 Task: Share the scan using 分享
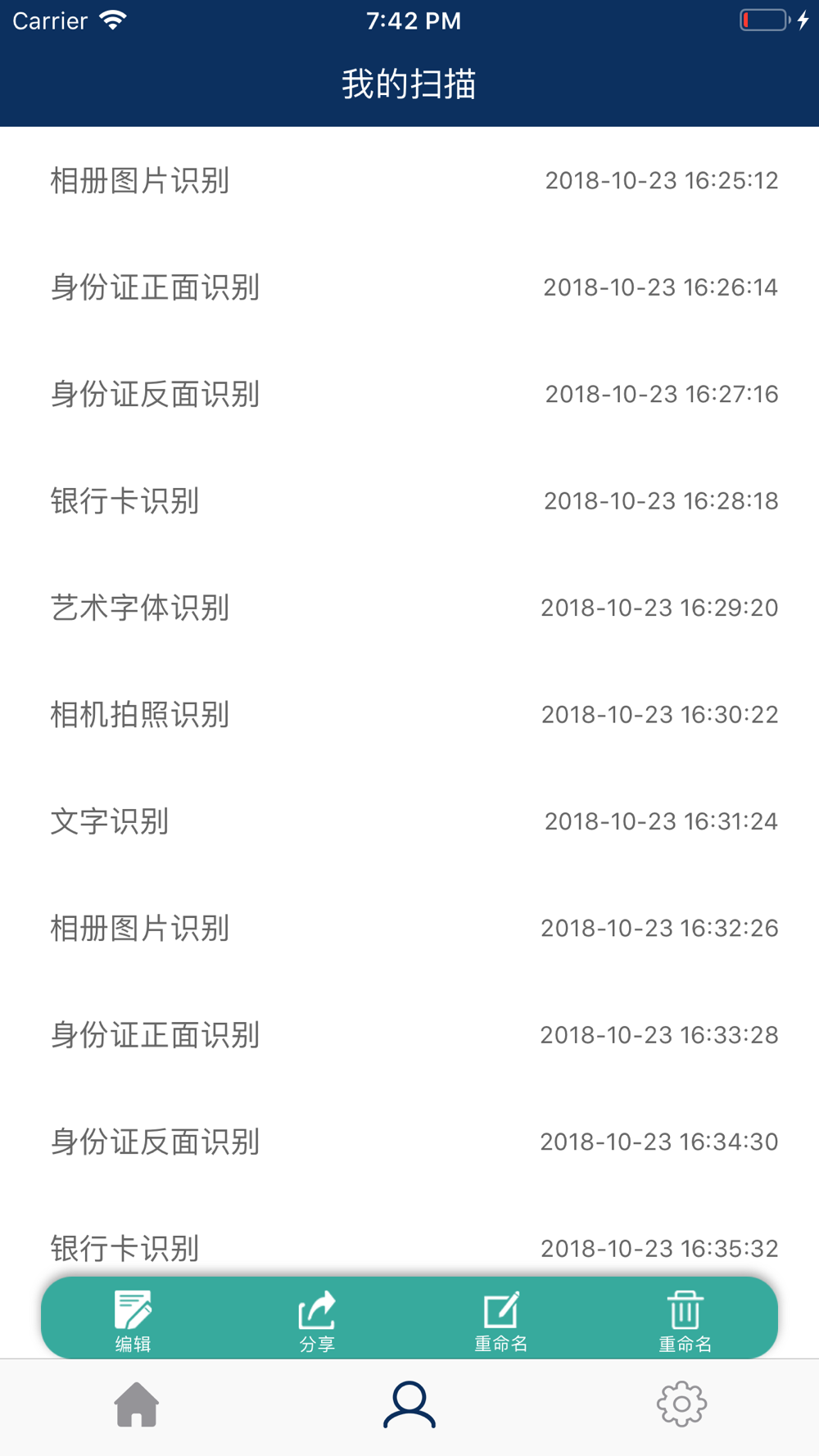(x=317, y=1318)
